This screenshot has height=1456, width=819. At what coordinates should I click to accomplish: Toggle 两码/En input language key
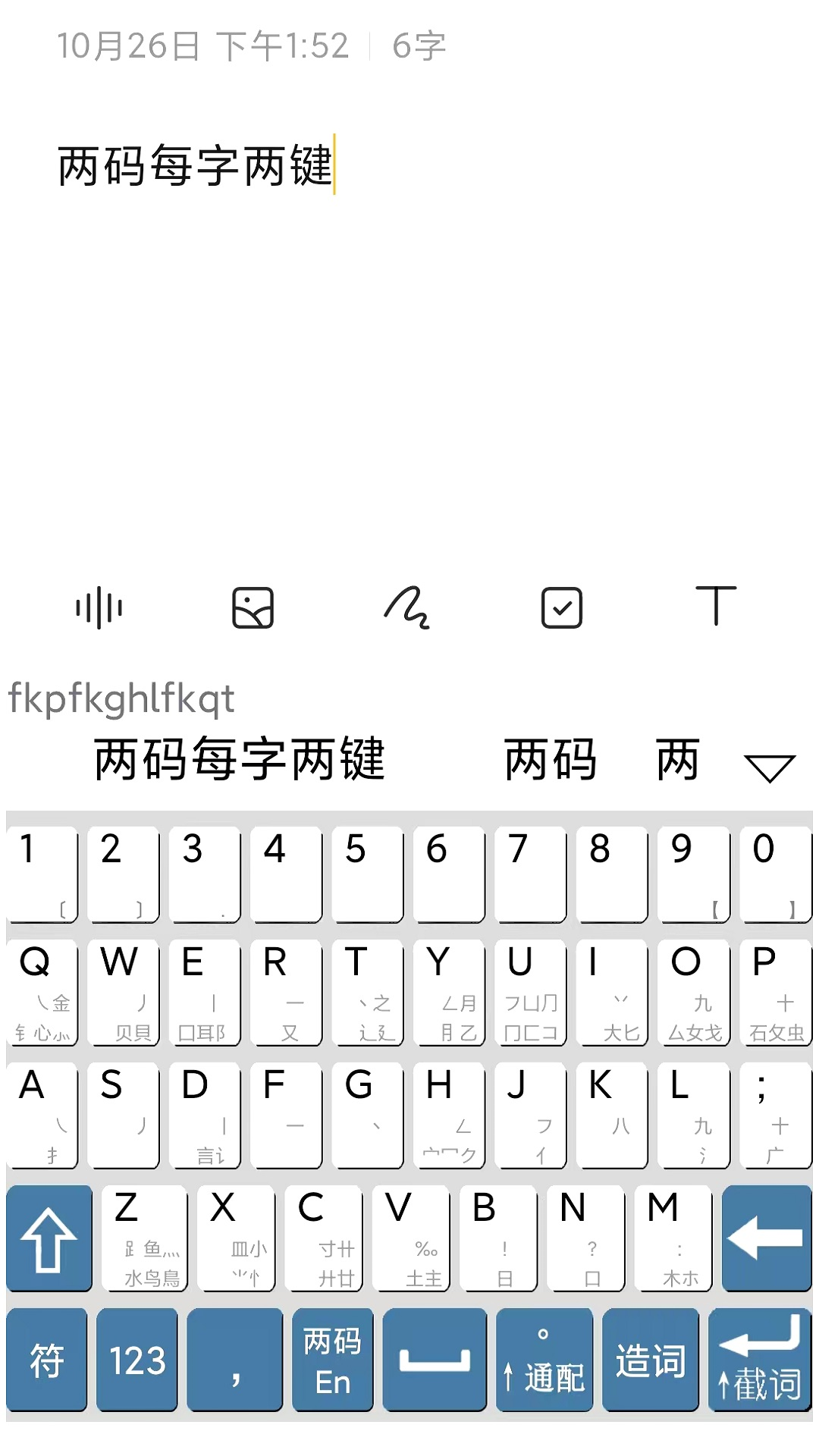click(x=332, y=1360)
